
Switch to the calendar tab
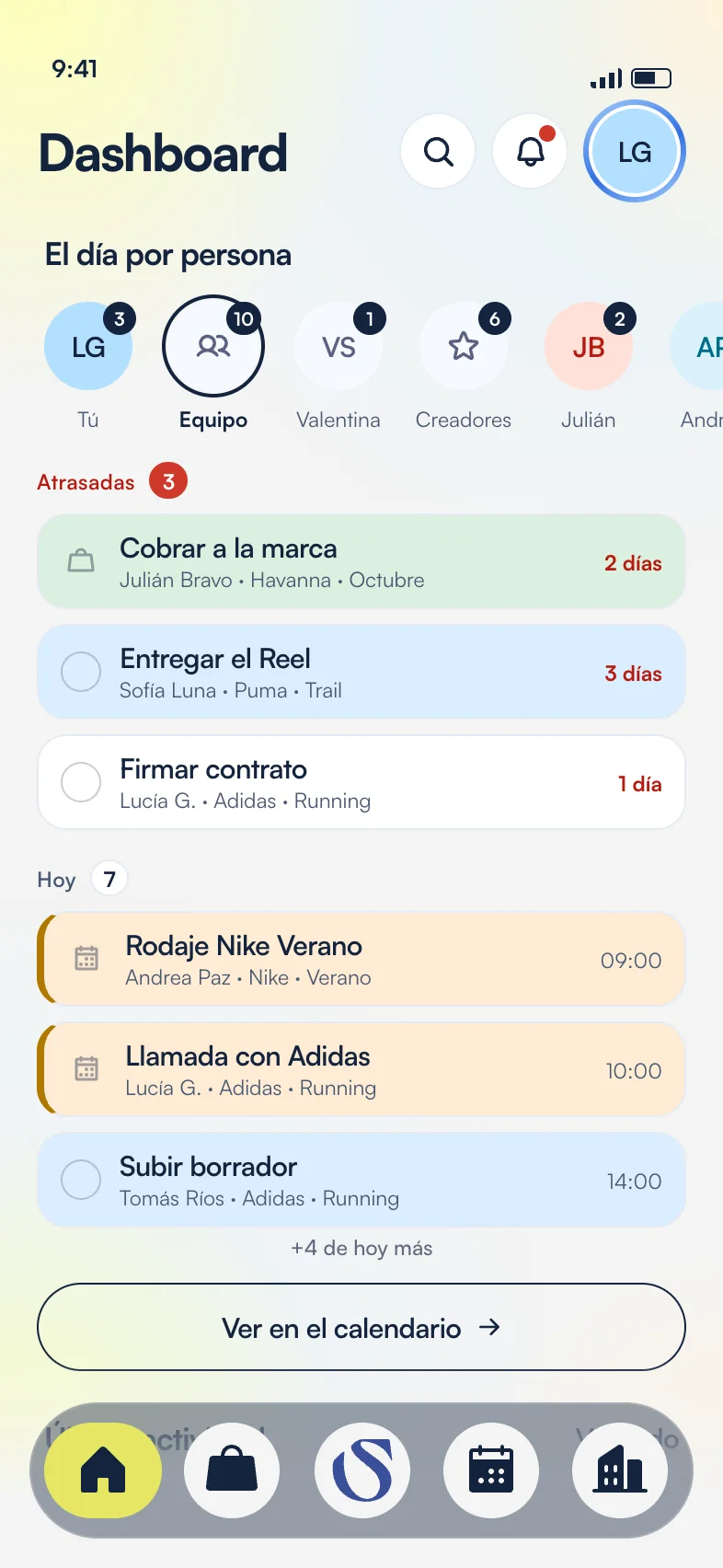pos(491,1470)
